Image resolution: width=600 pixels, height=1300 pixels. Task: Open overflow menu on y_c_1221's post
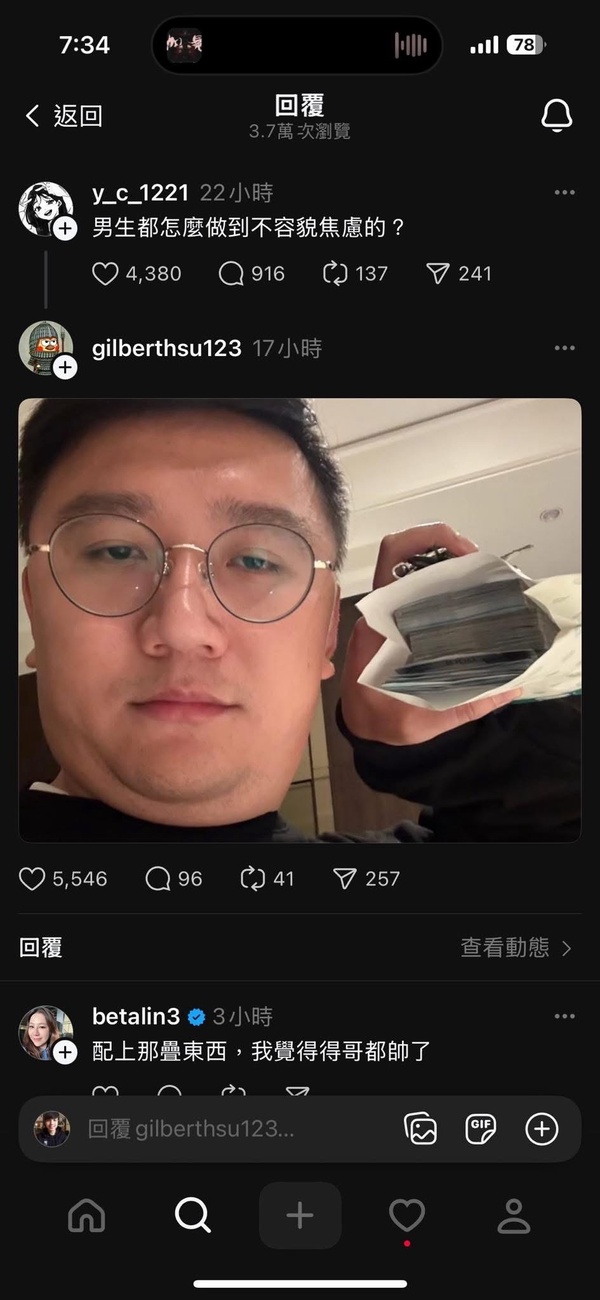pyautogui.click(x=565, y=193)
